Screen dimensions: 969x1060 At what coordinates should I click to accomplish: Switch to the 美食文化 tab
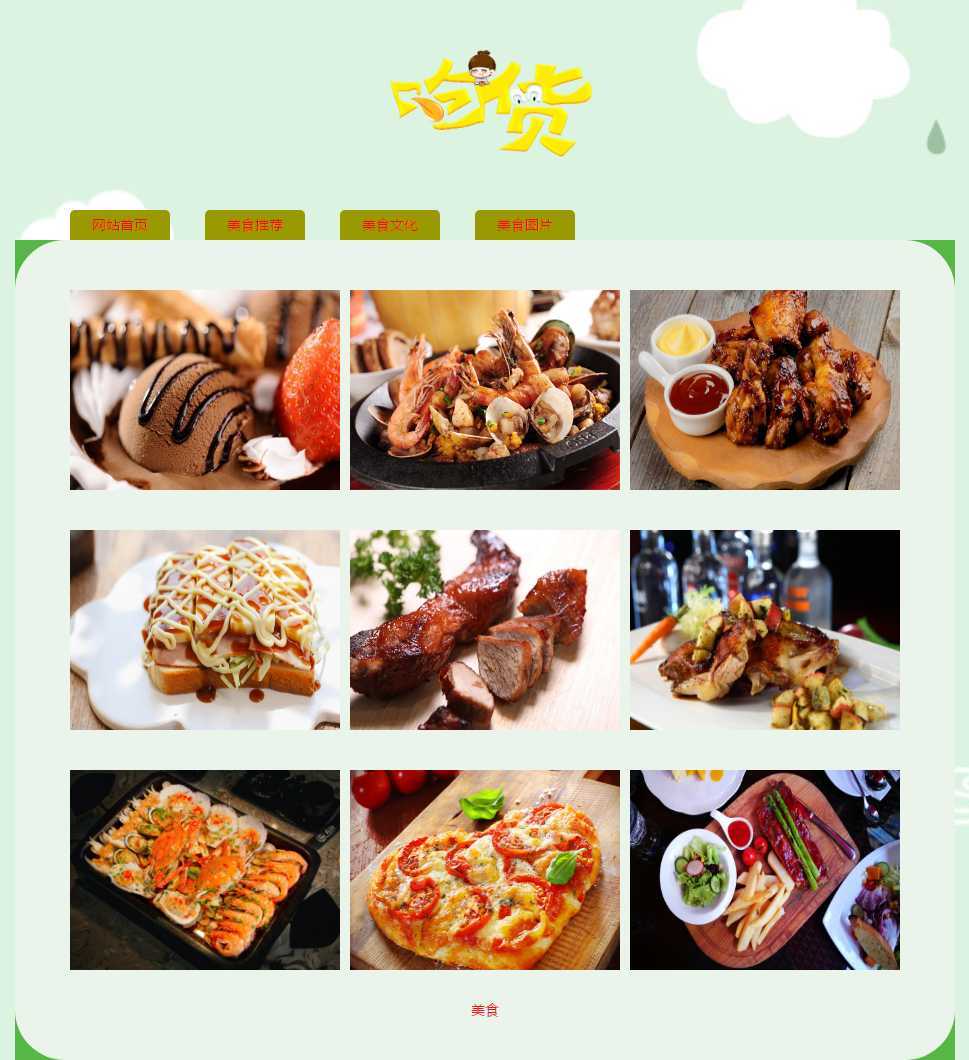[390, 225]
